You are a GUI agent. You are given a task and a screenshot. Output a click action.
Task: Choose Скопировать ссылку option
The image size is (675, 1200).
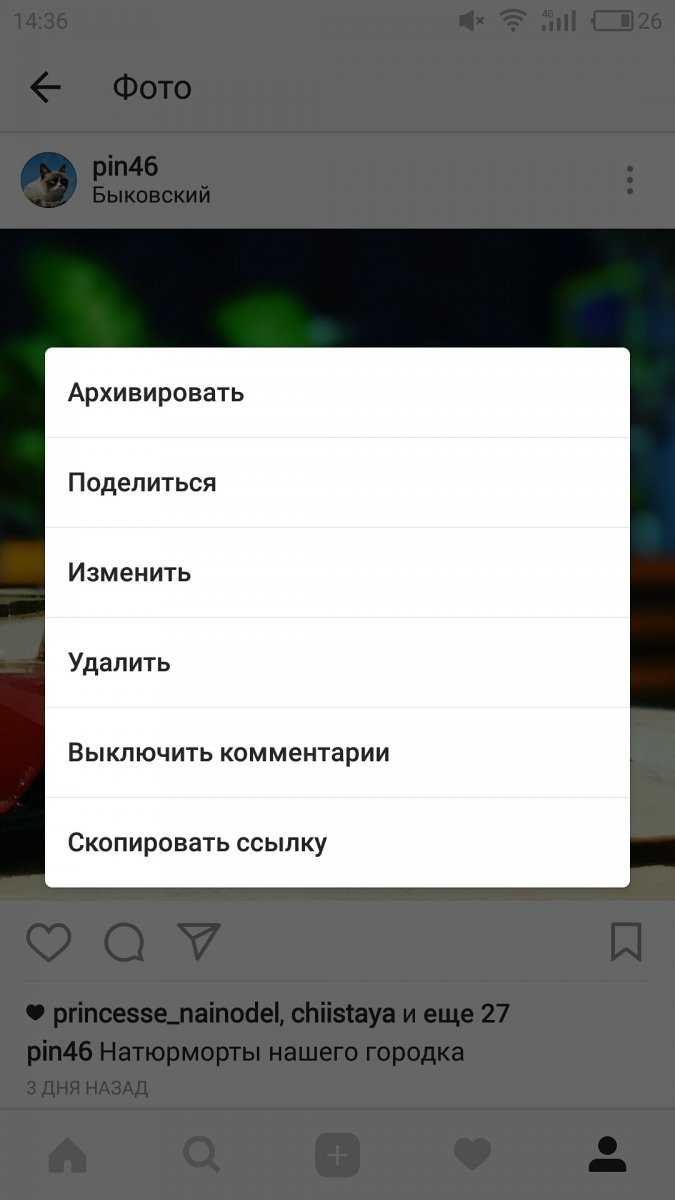(337, 842)
